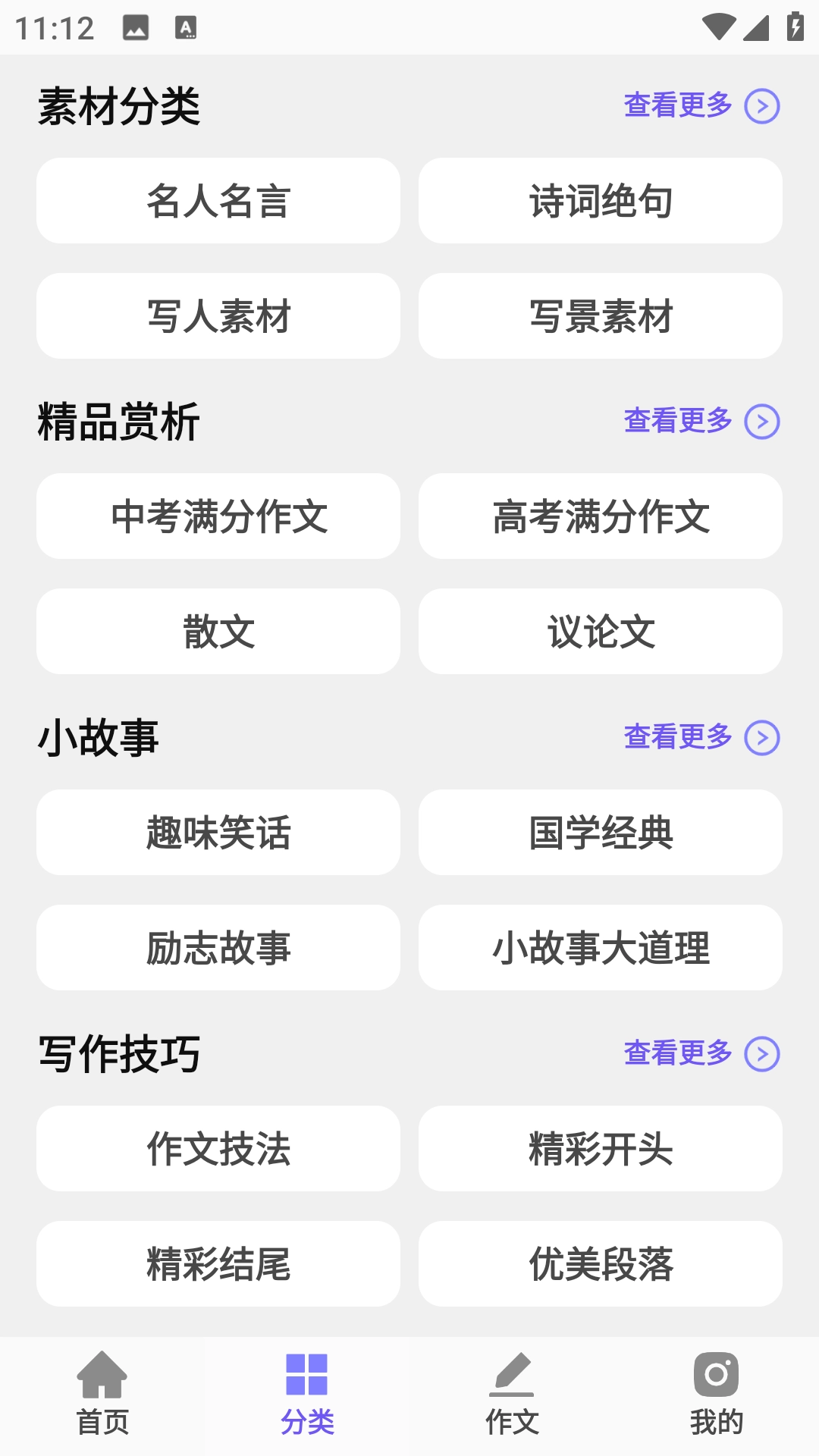Open the 我的 tab

(717, 1395)
